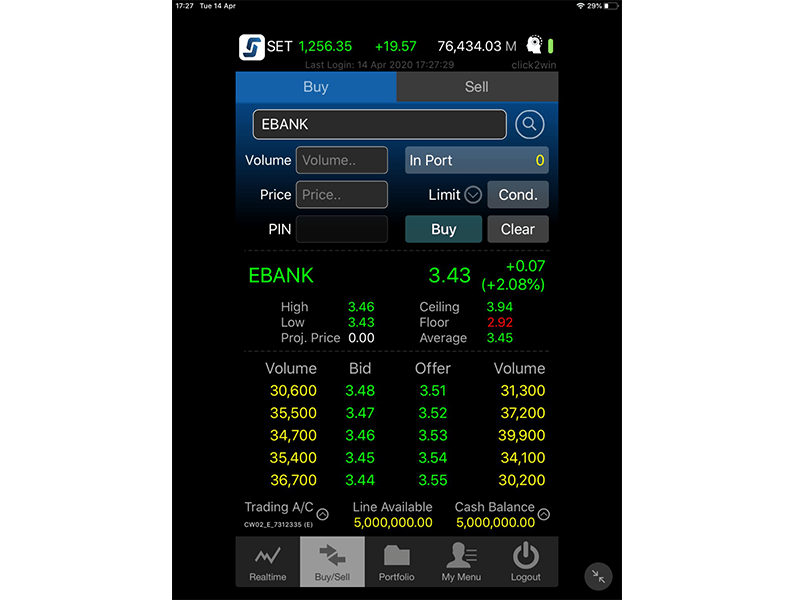Select offer price 3.51
795x600 pixels.
[432, 391]
